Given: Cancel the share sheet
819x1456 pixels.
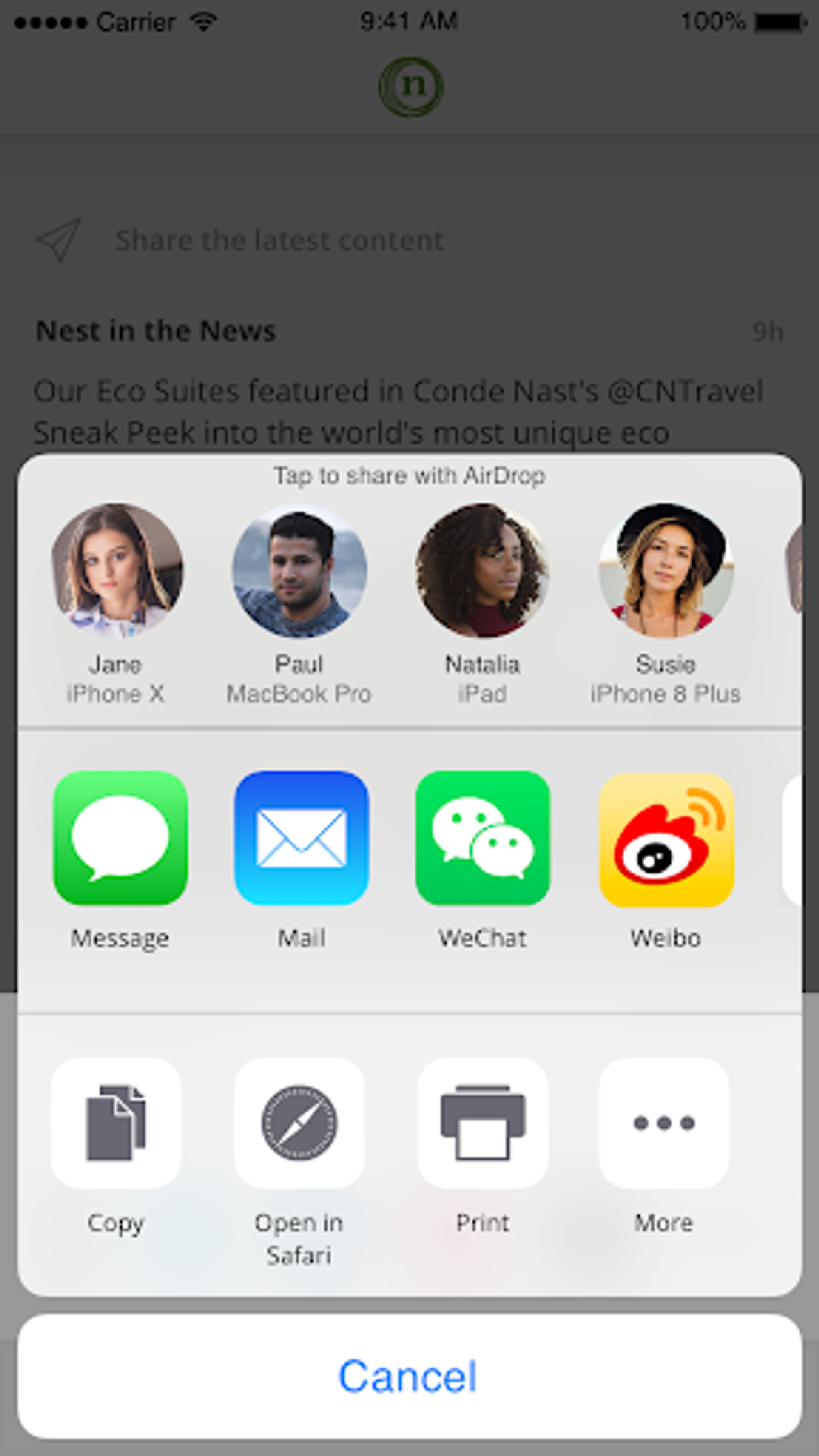Looking at the screenshot, I should click(x=409, y=1377).
